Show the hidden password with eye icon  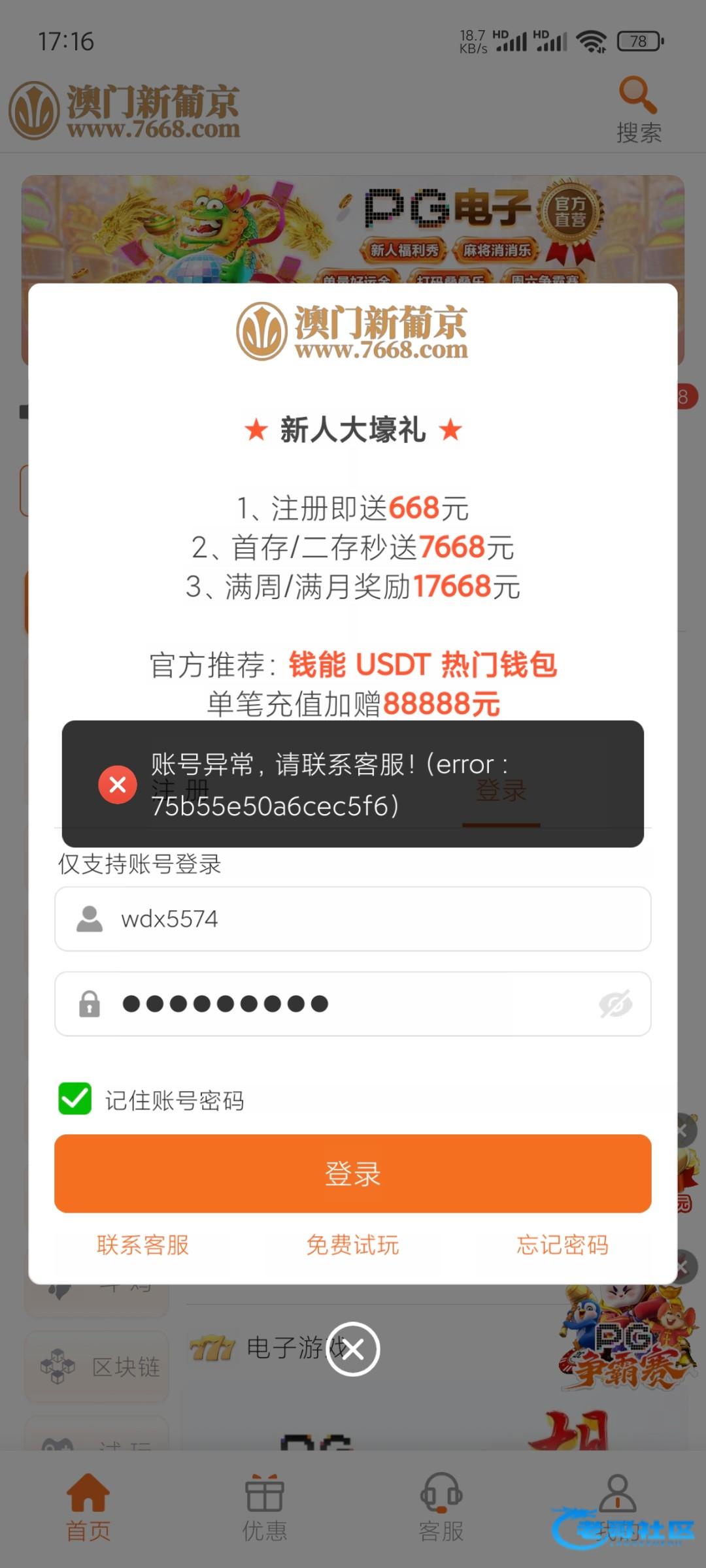pos(616,1004)
